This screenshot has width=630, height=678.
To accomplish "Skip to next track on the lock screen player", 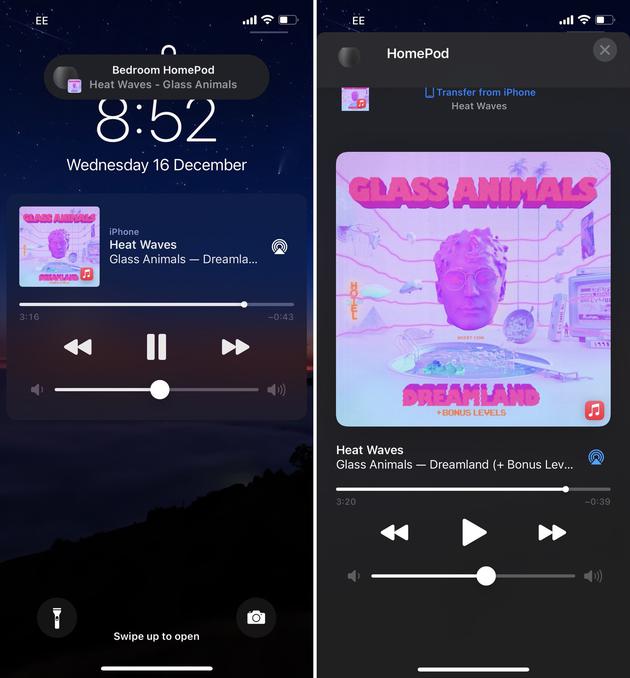I will click(x=235, y=347).
